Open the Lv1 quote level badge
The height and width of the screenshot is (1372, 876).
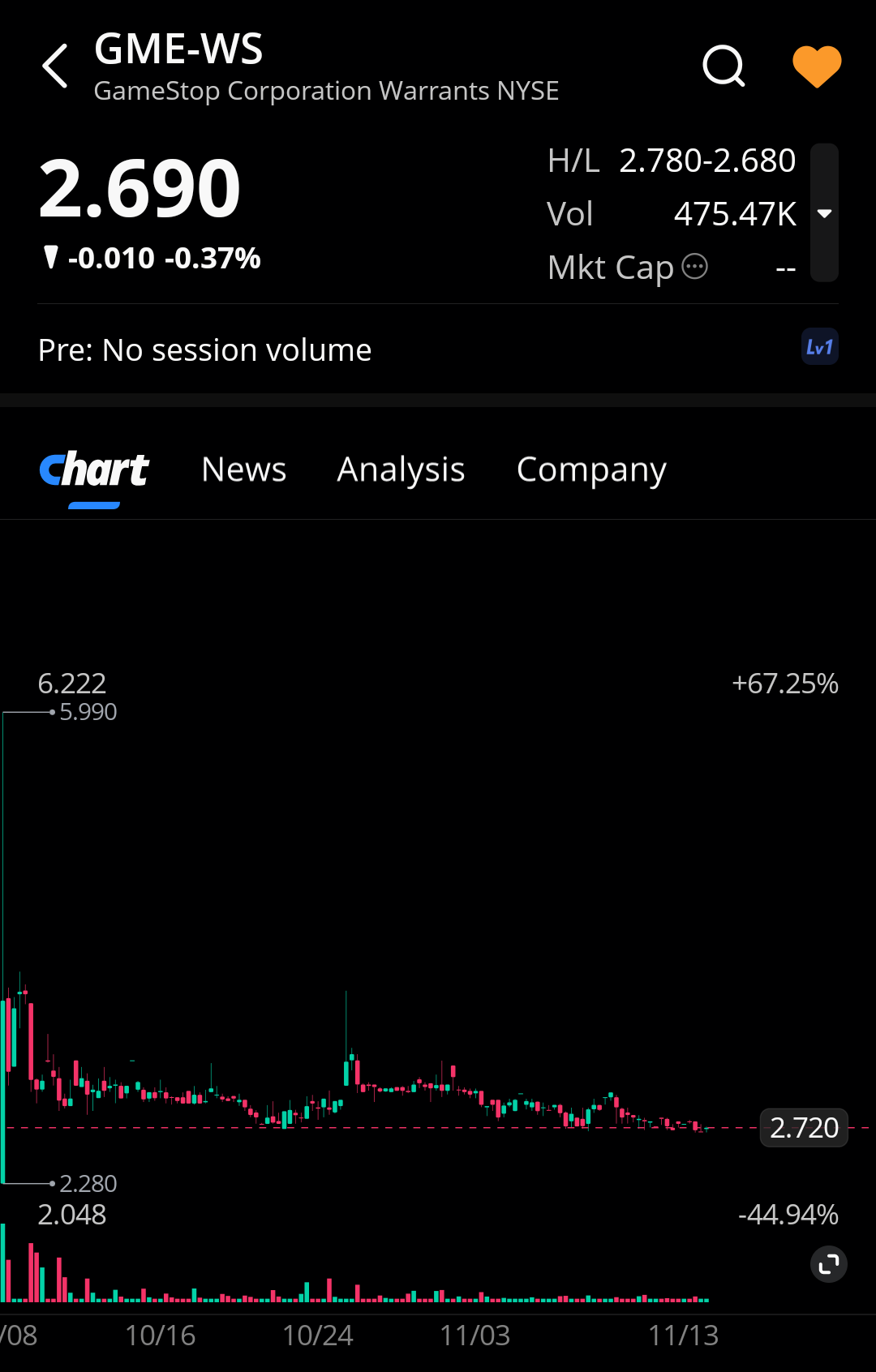tap(819, 348)
